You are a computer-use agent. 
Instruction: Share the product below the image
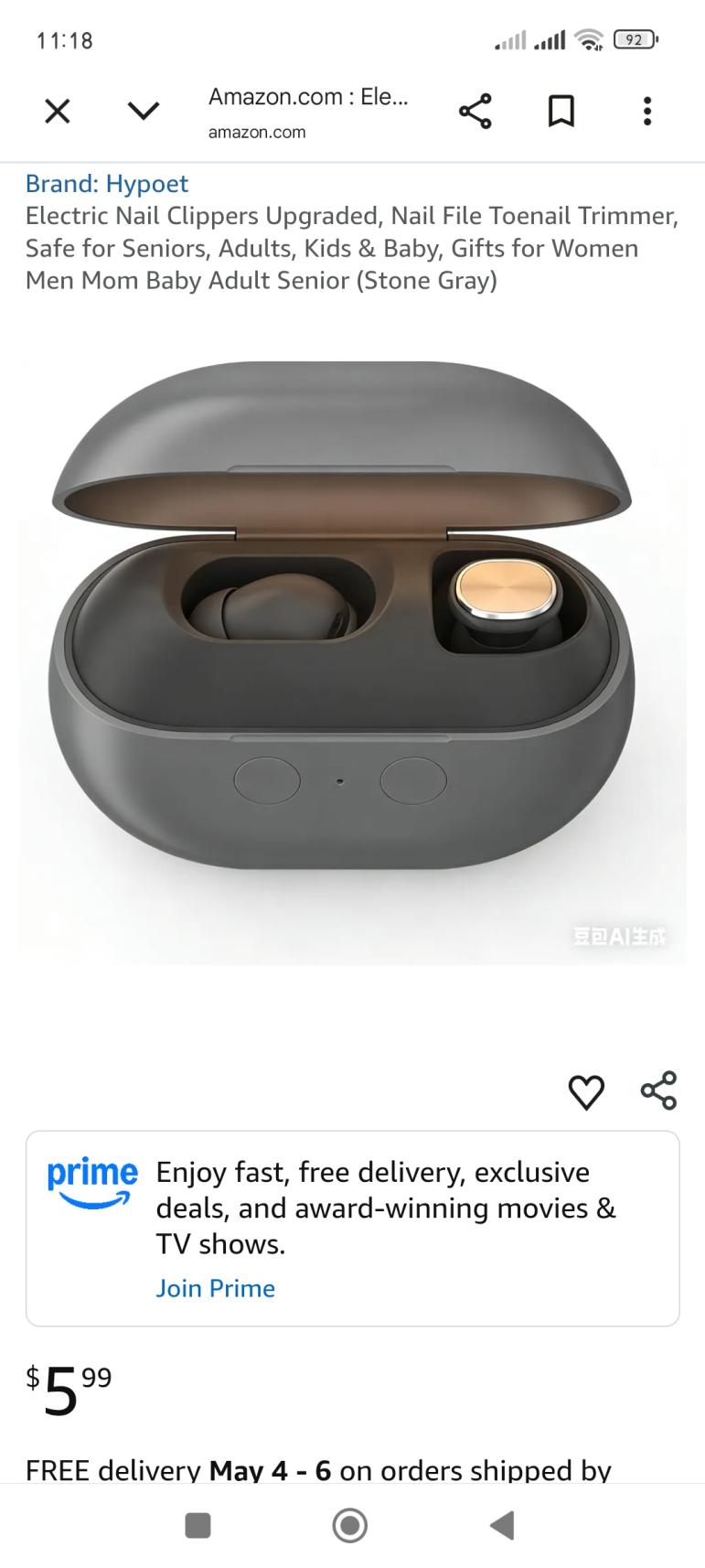[x=658, y=1090]
